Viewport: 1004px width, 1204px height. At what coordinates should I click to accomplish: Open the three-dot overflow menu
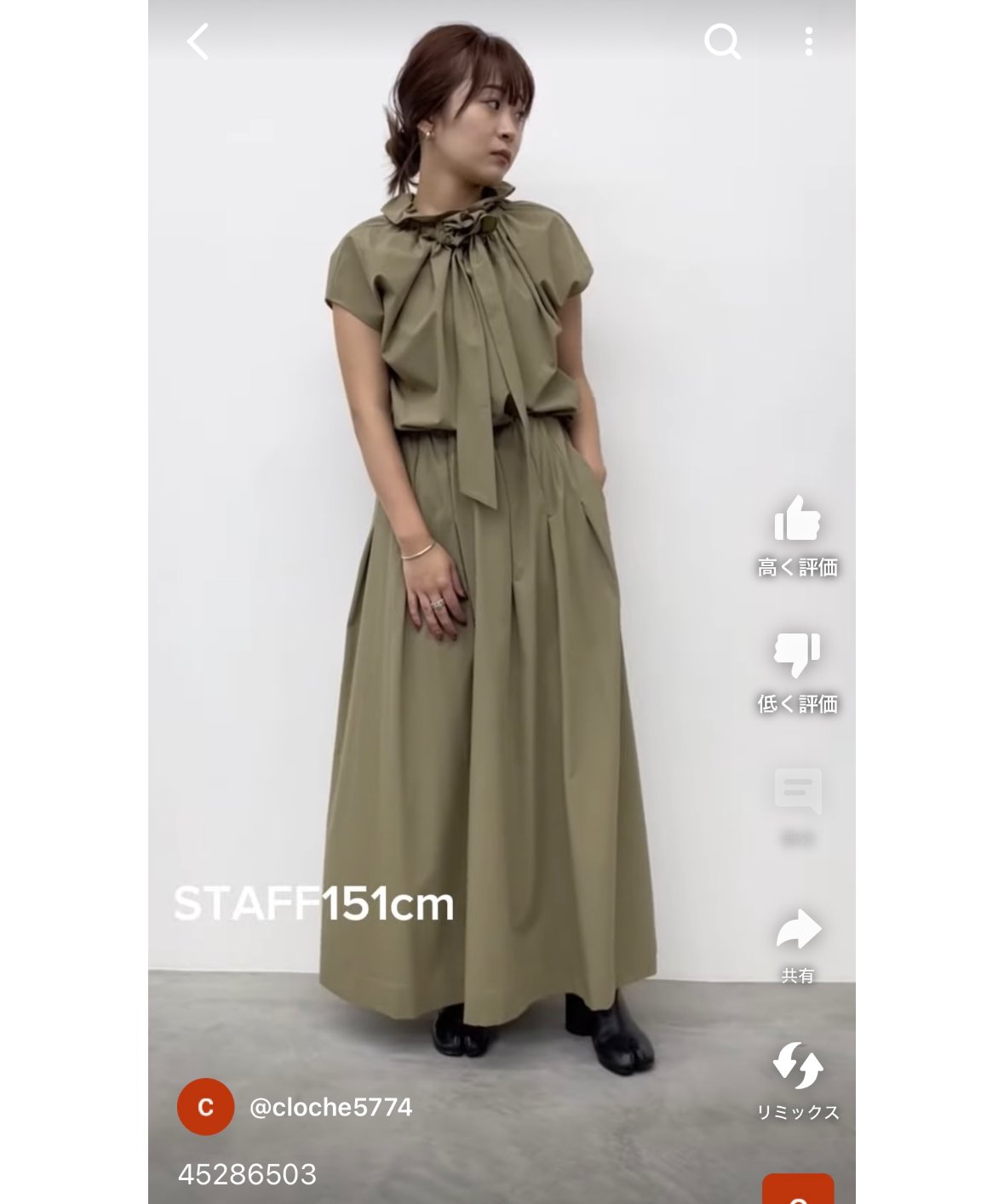[x=808, y=42]
